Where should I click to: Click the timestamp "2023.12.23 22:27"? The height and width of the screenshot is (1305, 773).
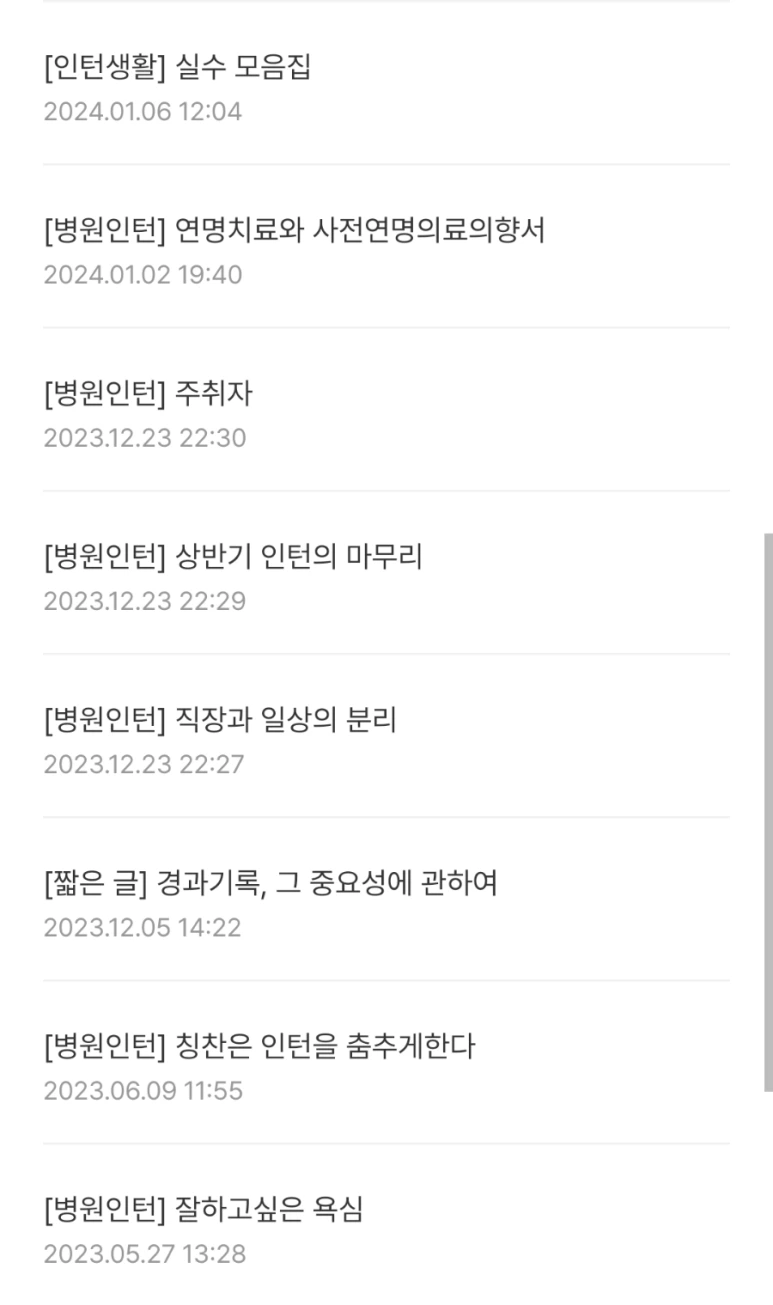point(130,764)
